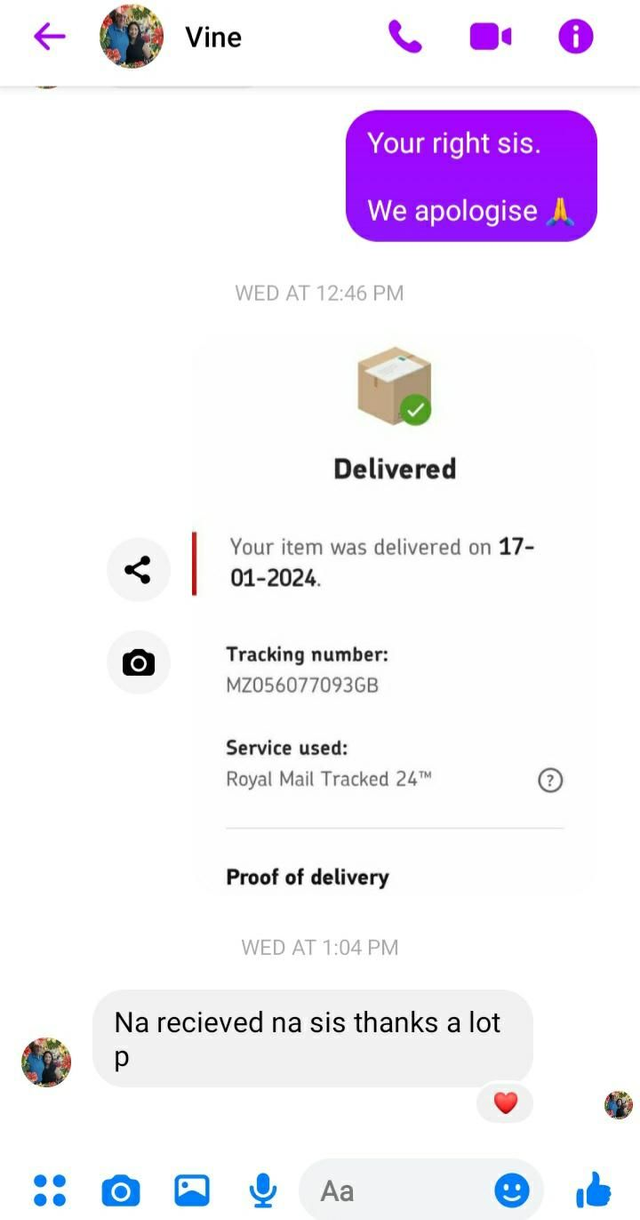The image size is (640, 1220).
Task: Start a video call with Vine
Action: (x=490, y=37)
